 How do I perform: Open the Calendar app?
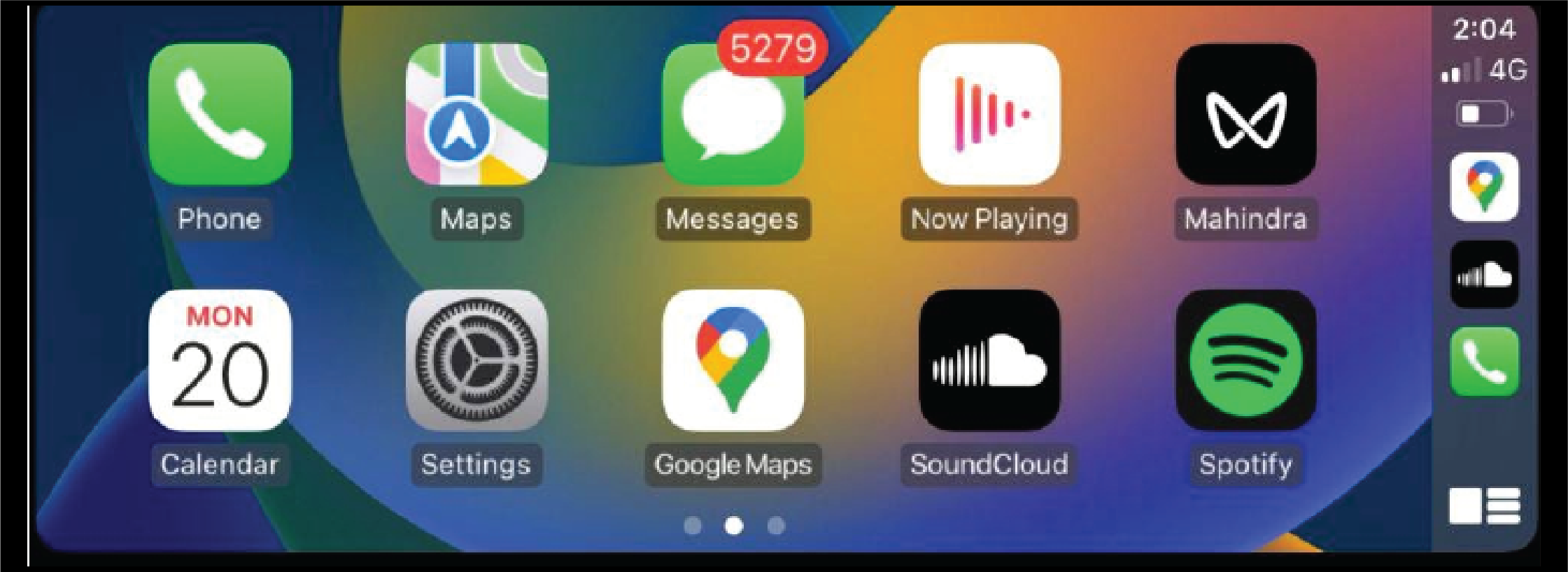220,361
